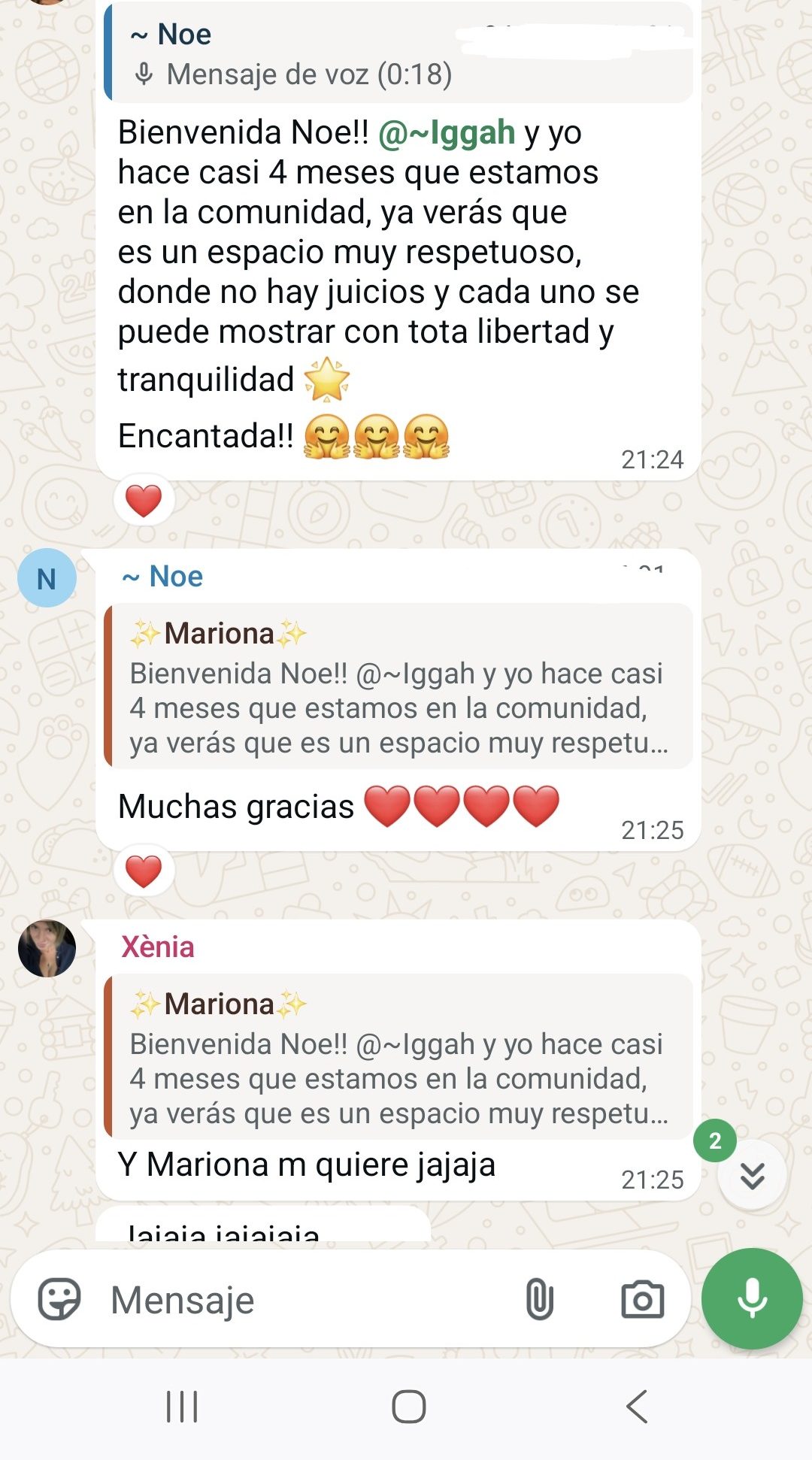Open the Mariona quote in Noe's reply
This screenshot has width=812, height=1460.
click(398, 686)
